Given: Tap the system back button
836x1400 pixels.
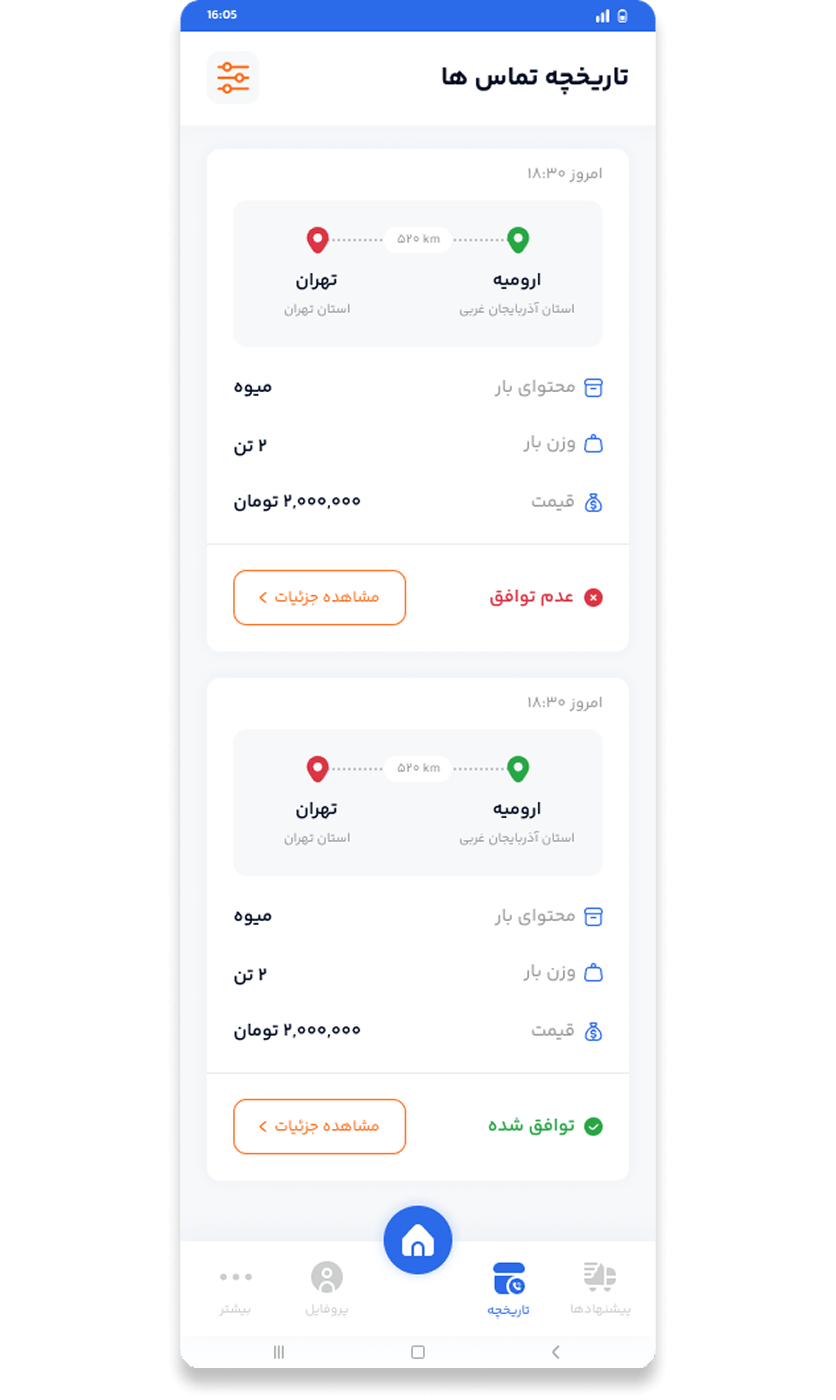Looking at the screenshot, I should (x=556, y=1352).
